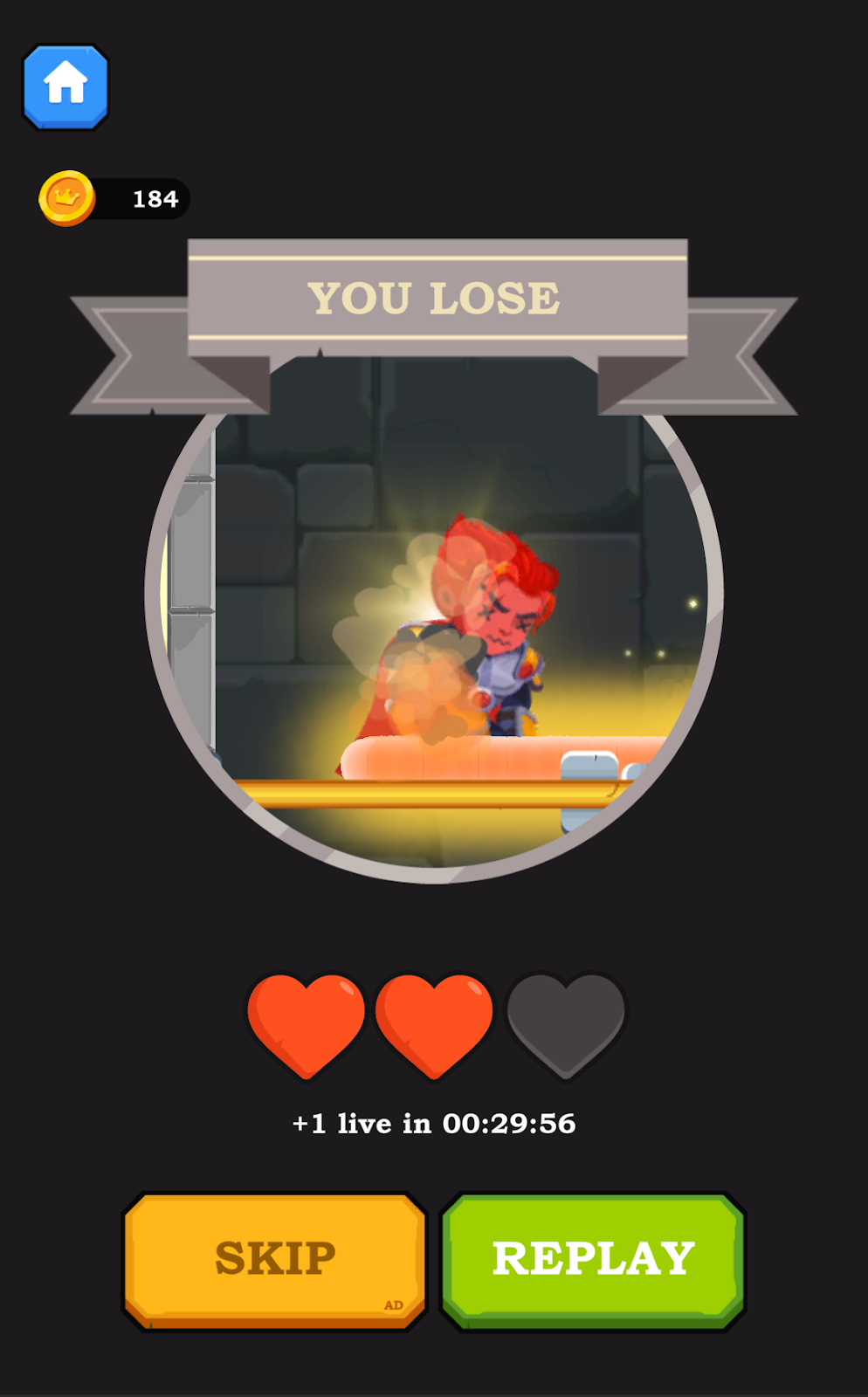Go to the home screen via house icon

tap(65, 86)
